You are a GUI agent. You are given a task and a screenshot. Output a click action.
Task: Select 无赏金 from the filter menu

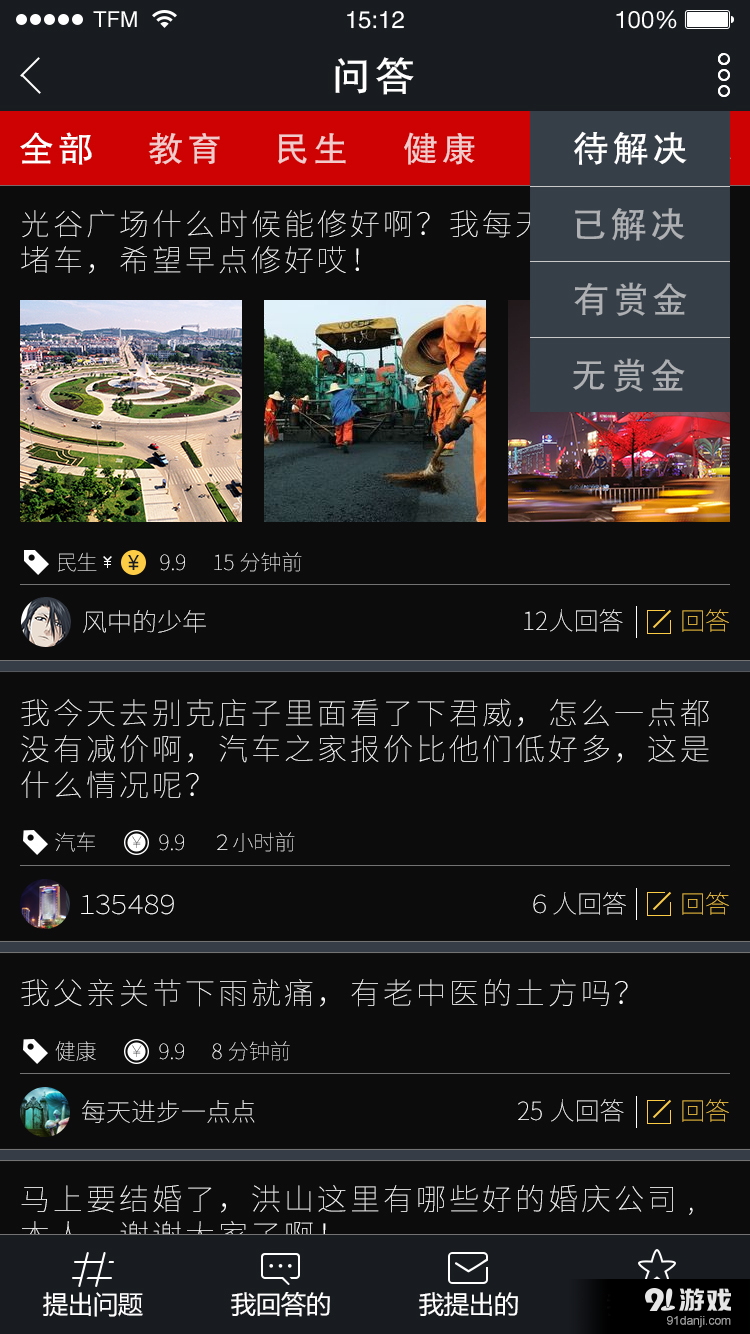pyautogui.click(x=630, y=374)
